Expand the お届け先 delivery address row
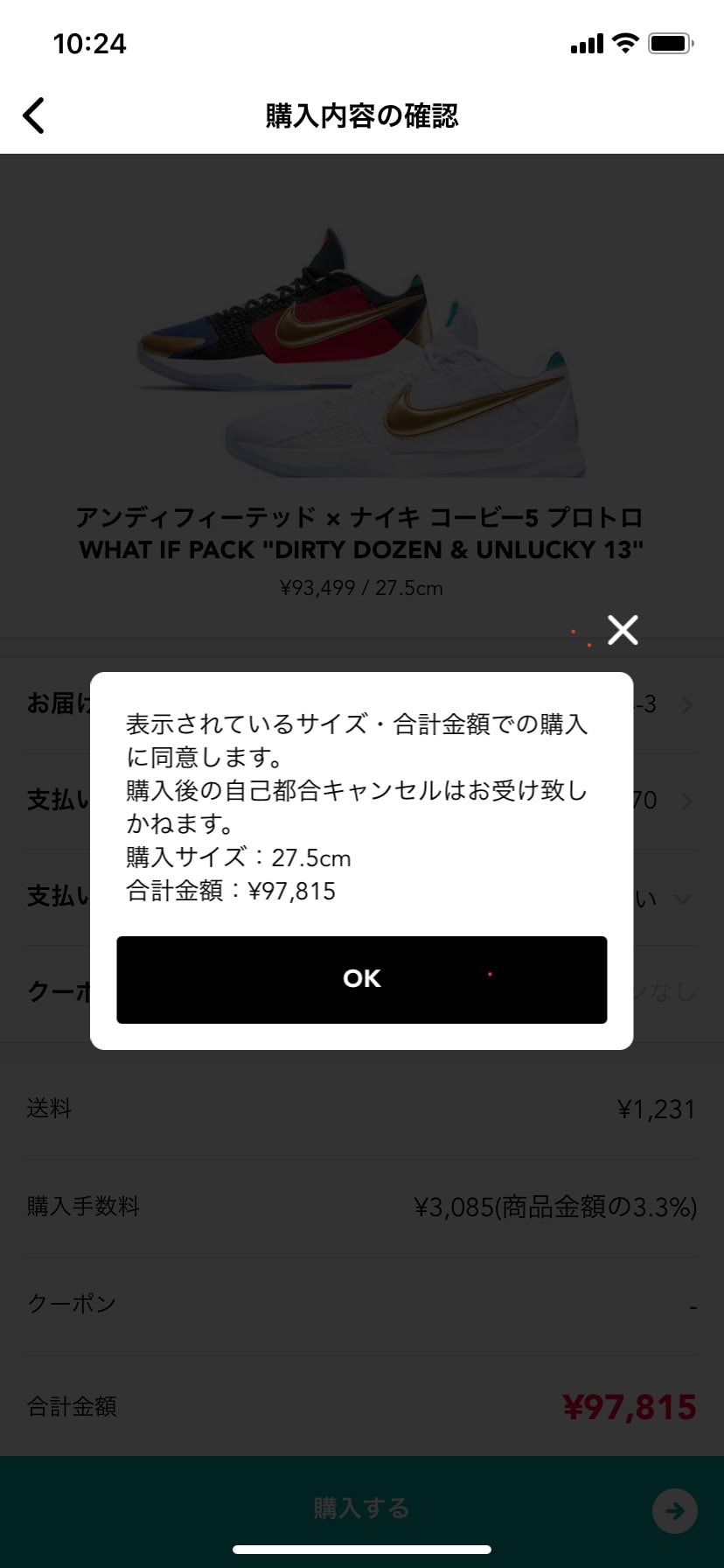724x1568 pixels. pos(686,704)
